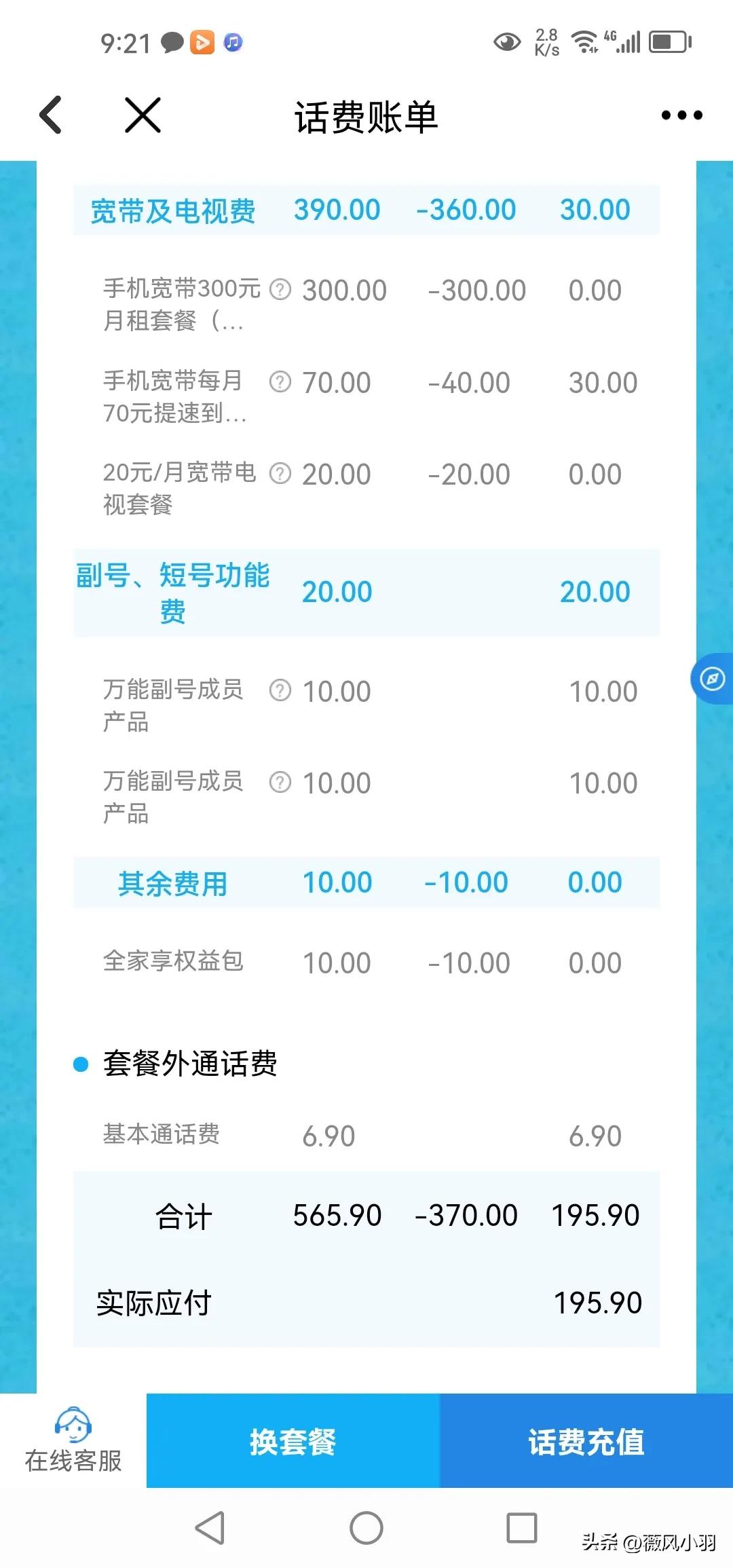This screenshot has width=733, height=1568.
Task: Open the overflow menu with three dots
Action: tap(681, 114)
